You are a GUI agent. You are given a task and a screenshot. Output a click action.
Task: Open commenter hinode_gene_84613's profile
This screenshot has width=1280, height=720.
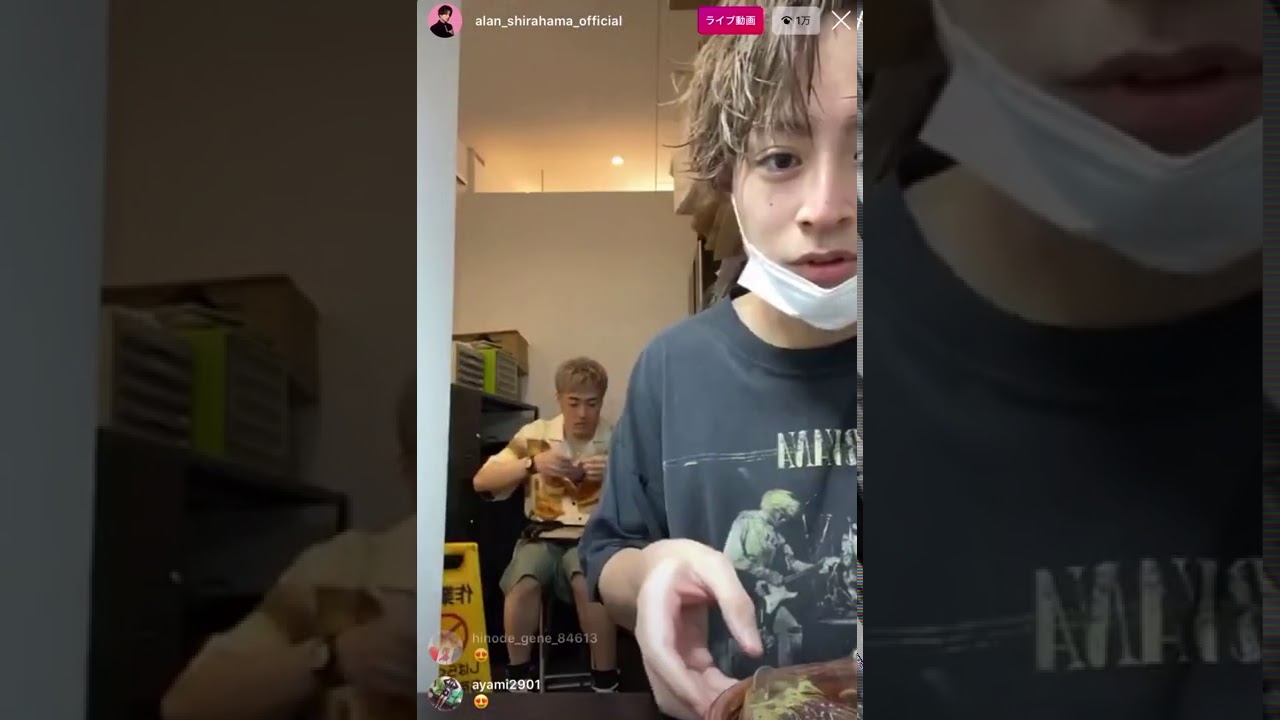pyautogui.click(x=445, y=645)
